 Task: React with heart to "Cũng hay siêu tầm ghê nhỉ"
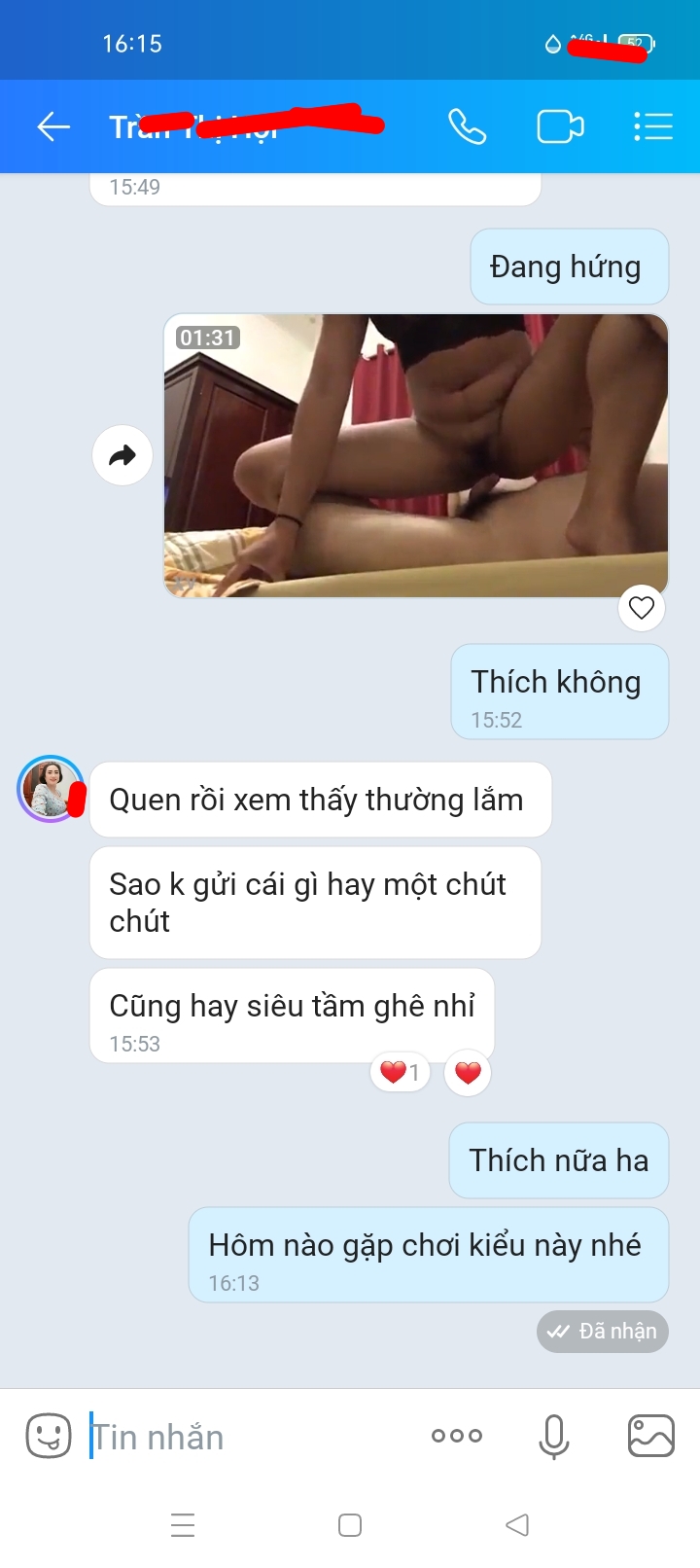pos(468,1073)
